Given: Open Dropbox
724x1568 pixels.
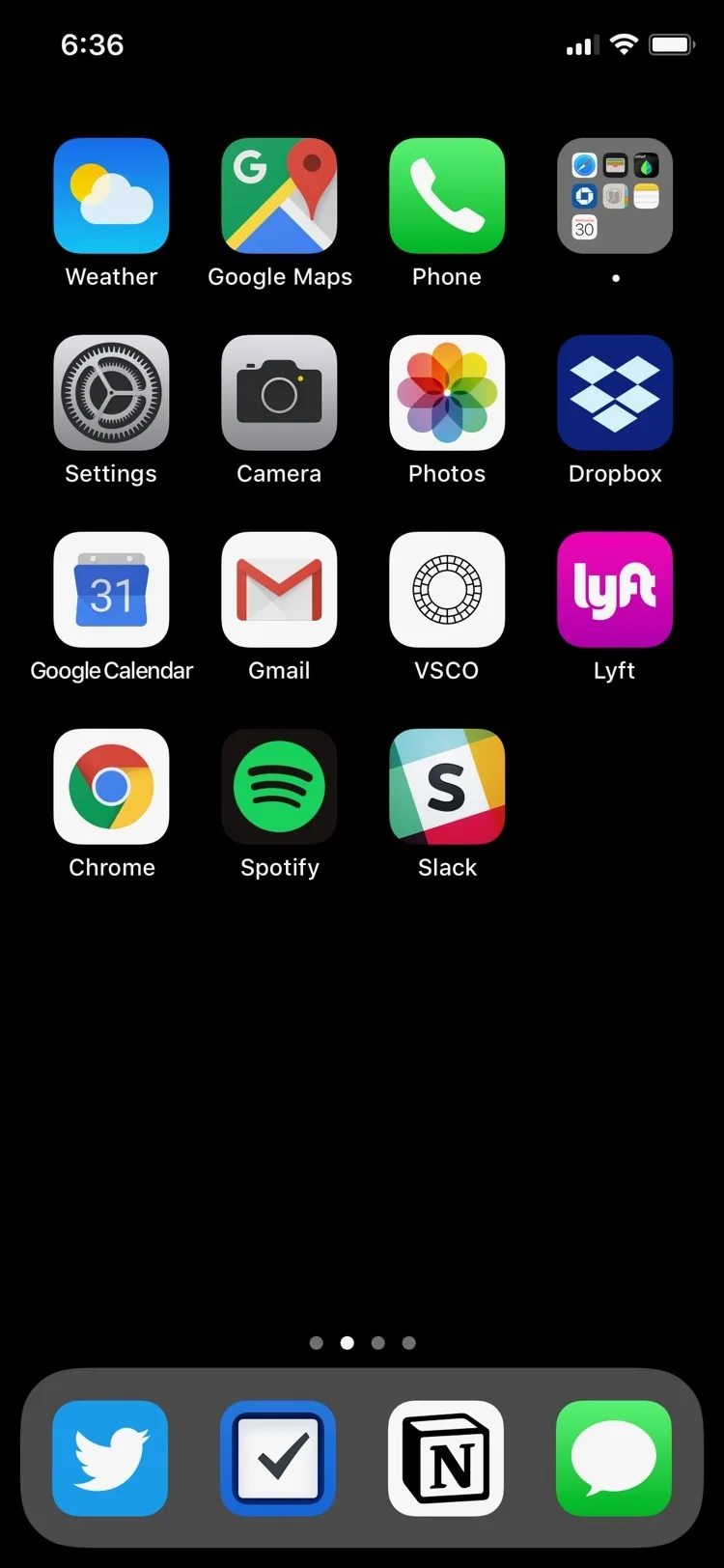Looking at the screenshot, I should click(x=615, y=393).
